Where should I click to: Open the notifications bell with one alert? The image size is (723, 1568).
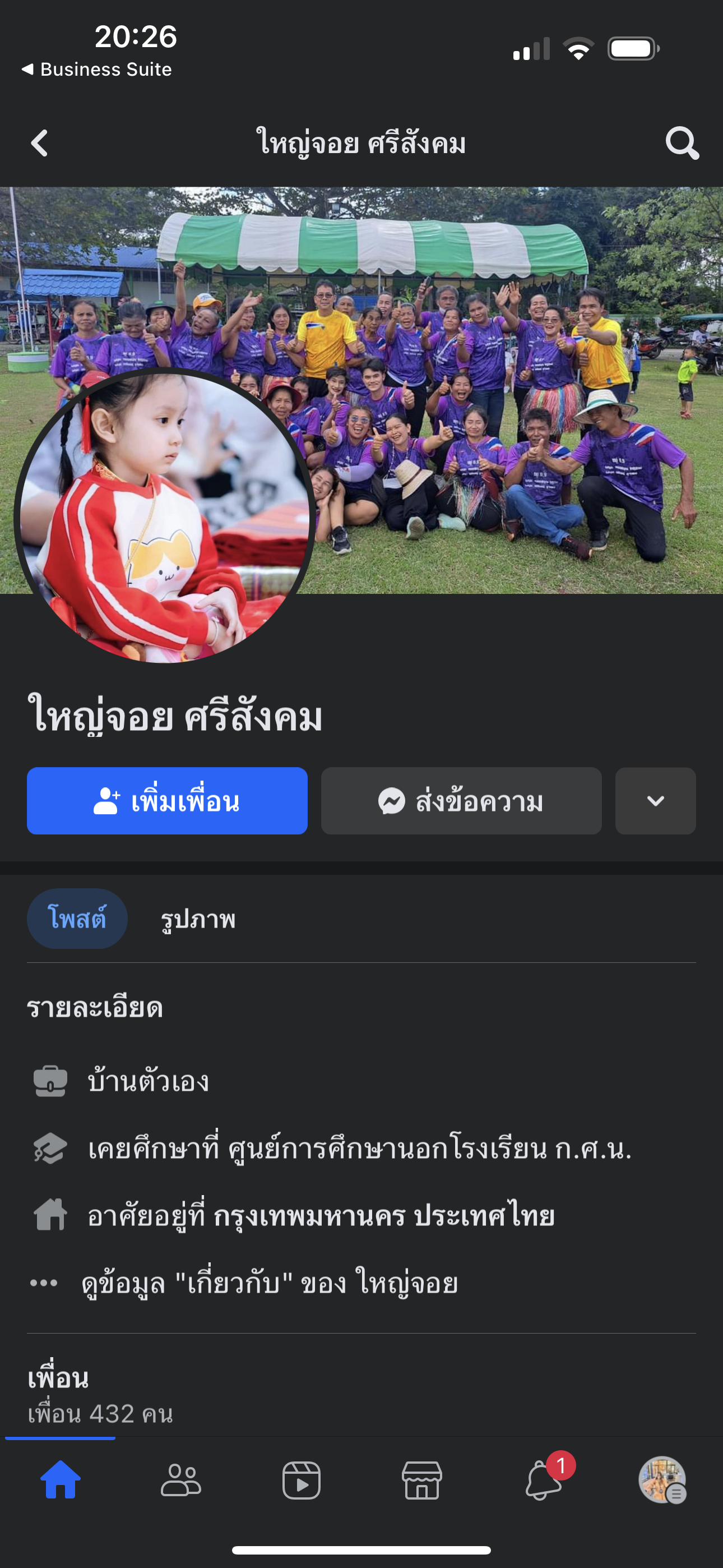pos(543,1481)
